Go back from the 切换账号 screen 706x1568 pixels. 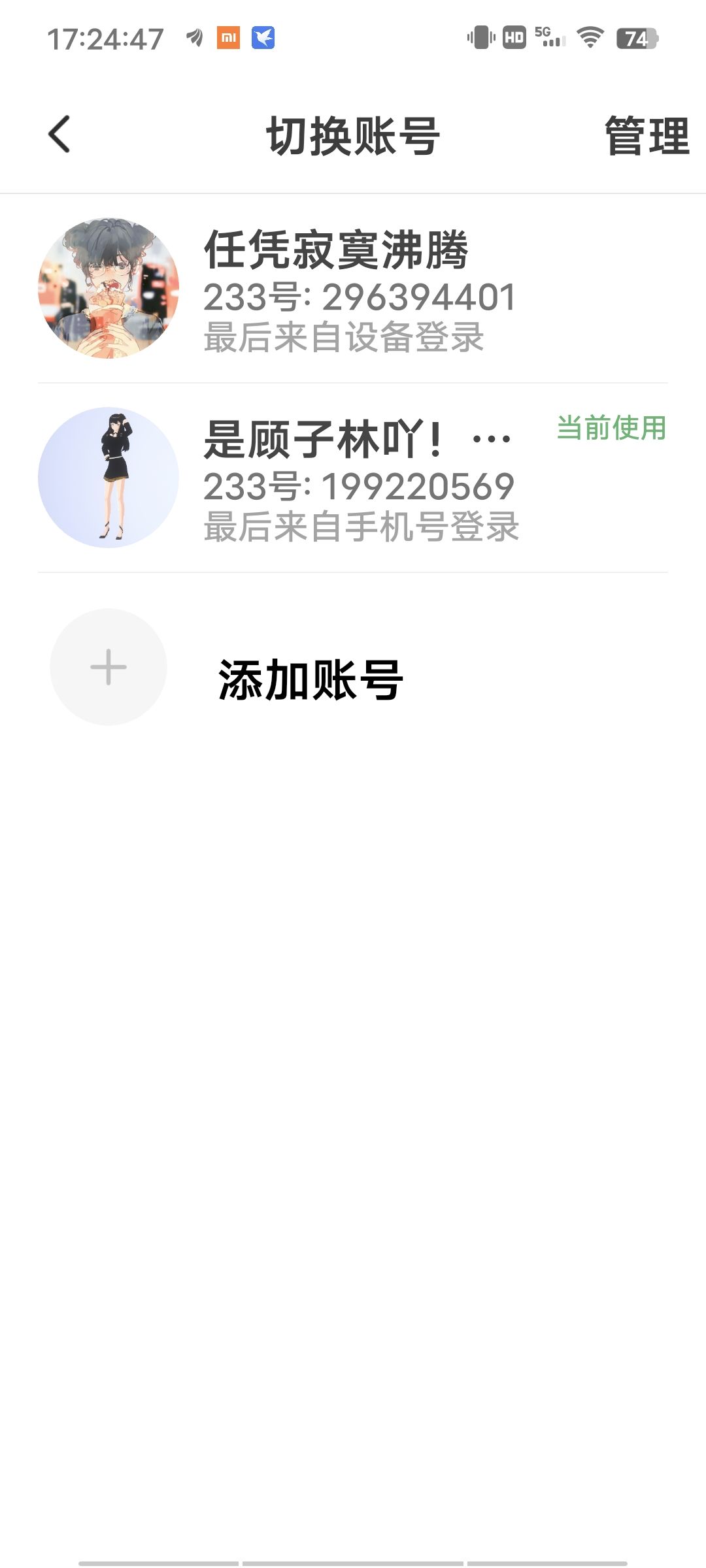59,135
